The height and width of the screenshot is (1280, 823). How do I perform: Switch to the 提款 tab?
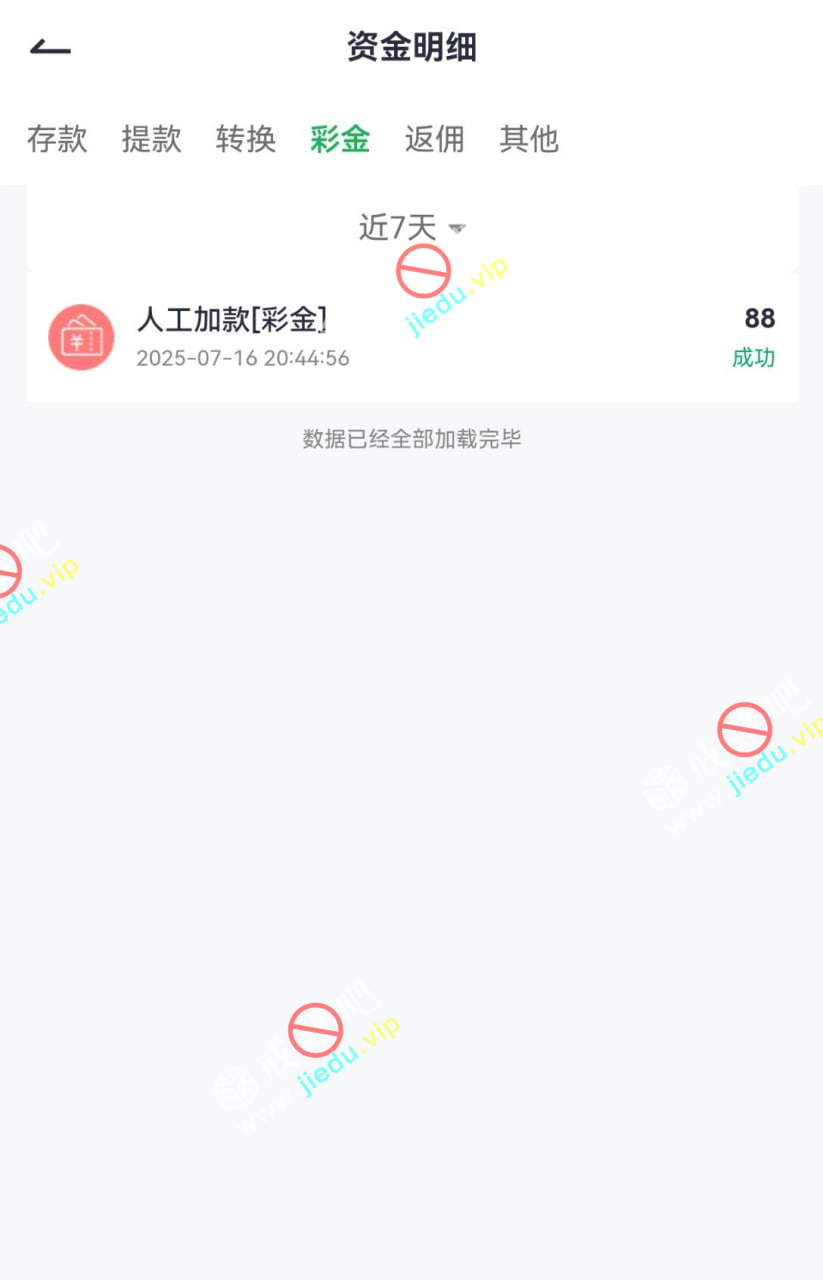coord(151,139)
